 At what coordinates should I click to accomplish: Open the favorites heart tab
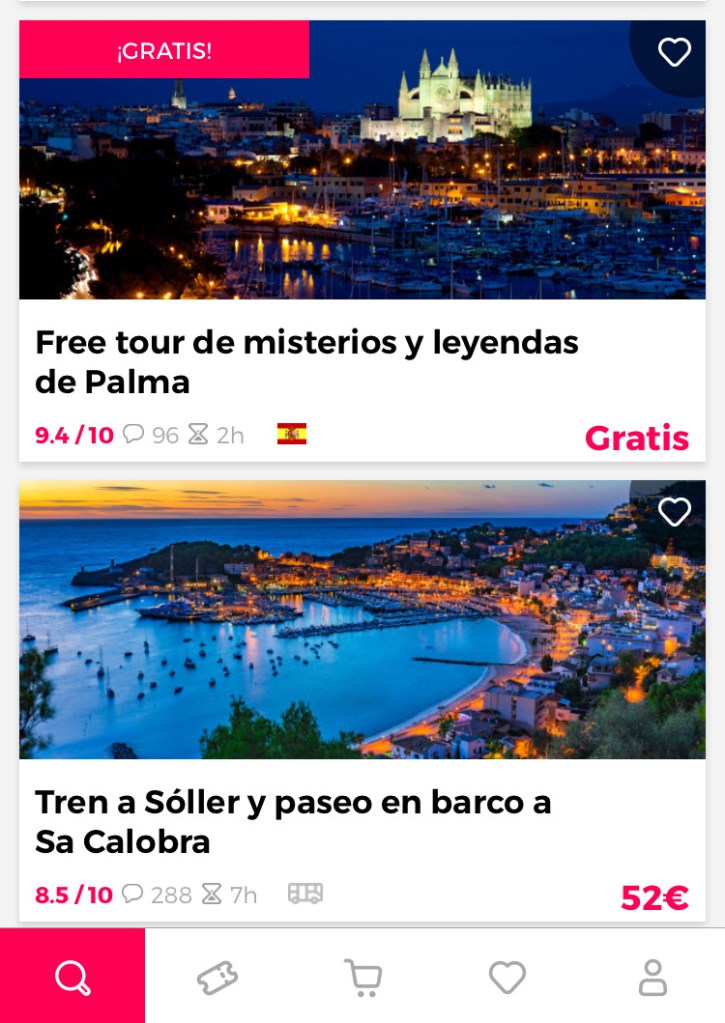coord(507,977)
